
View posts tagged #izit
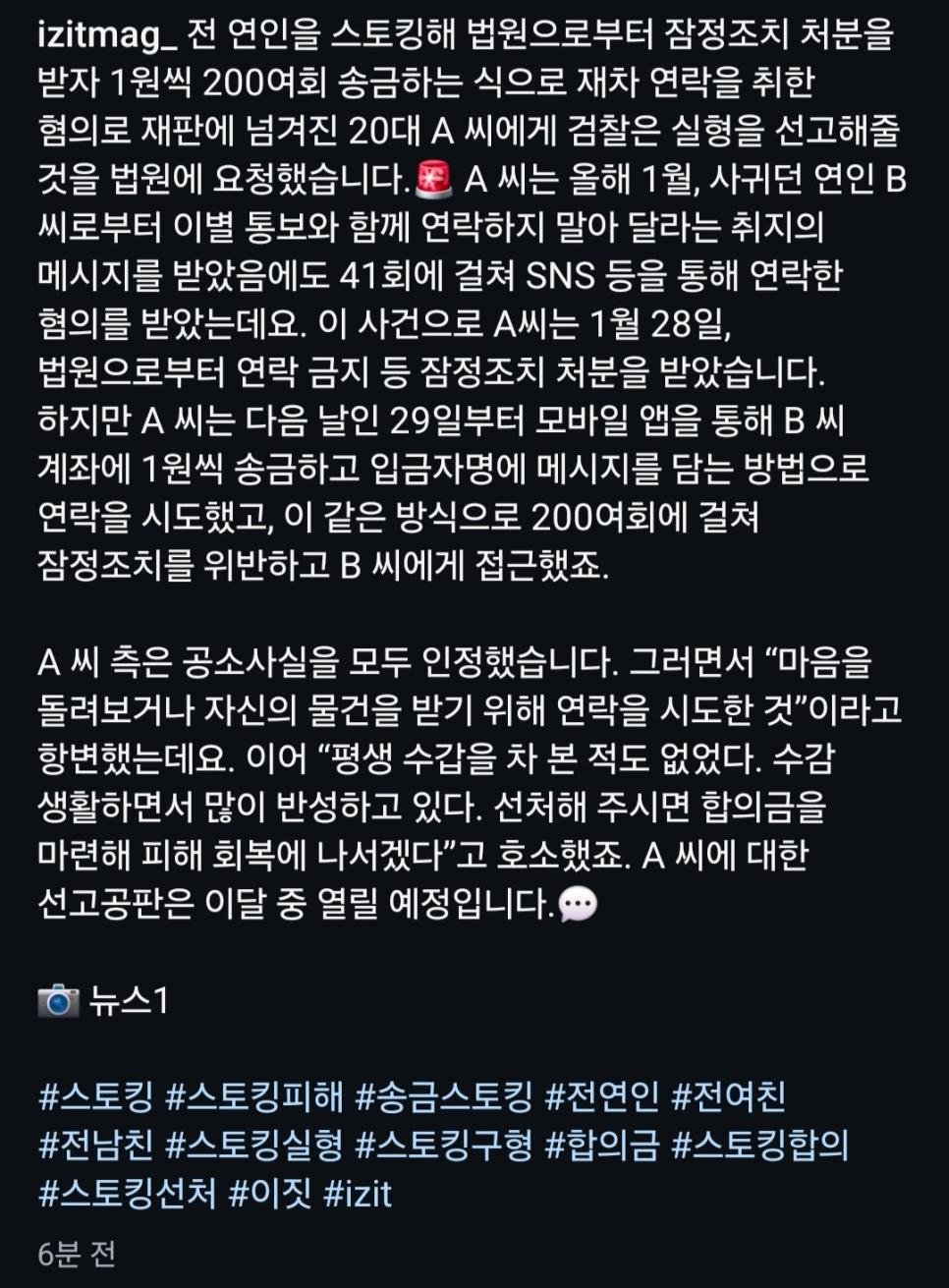[358, 1194]
